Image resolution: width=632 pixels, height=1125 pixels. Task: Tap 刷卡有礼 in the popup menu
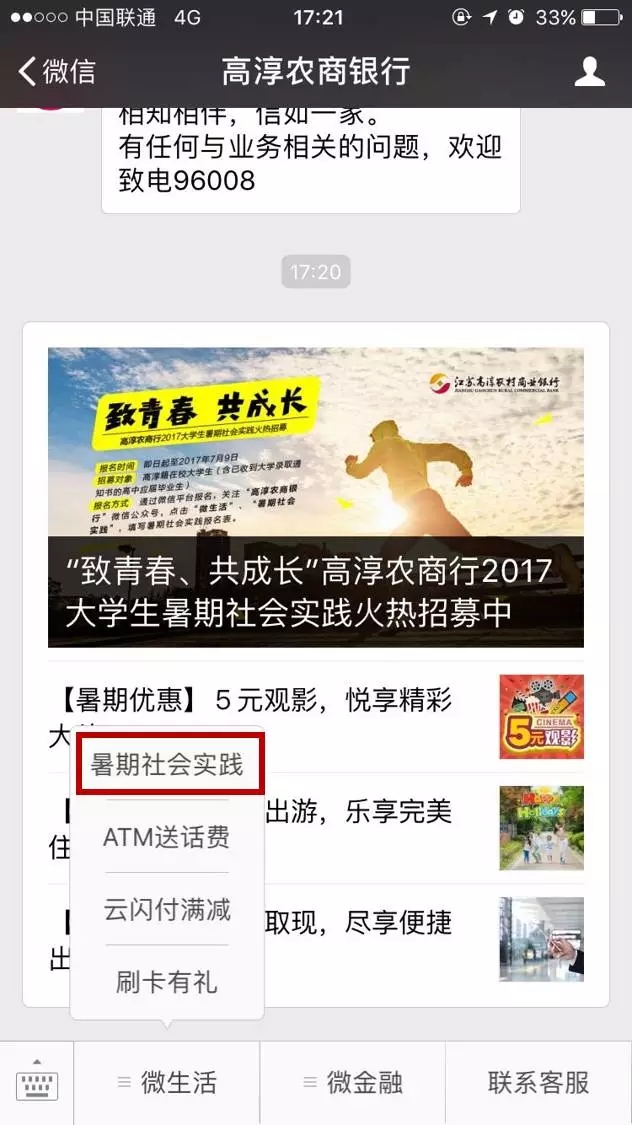[167, 982]
